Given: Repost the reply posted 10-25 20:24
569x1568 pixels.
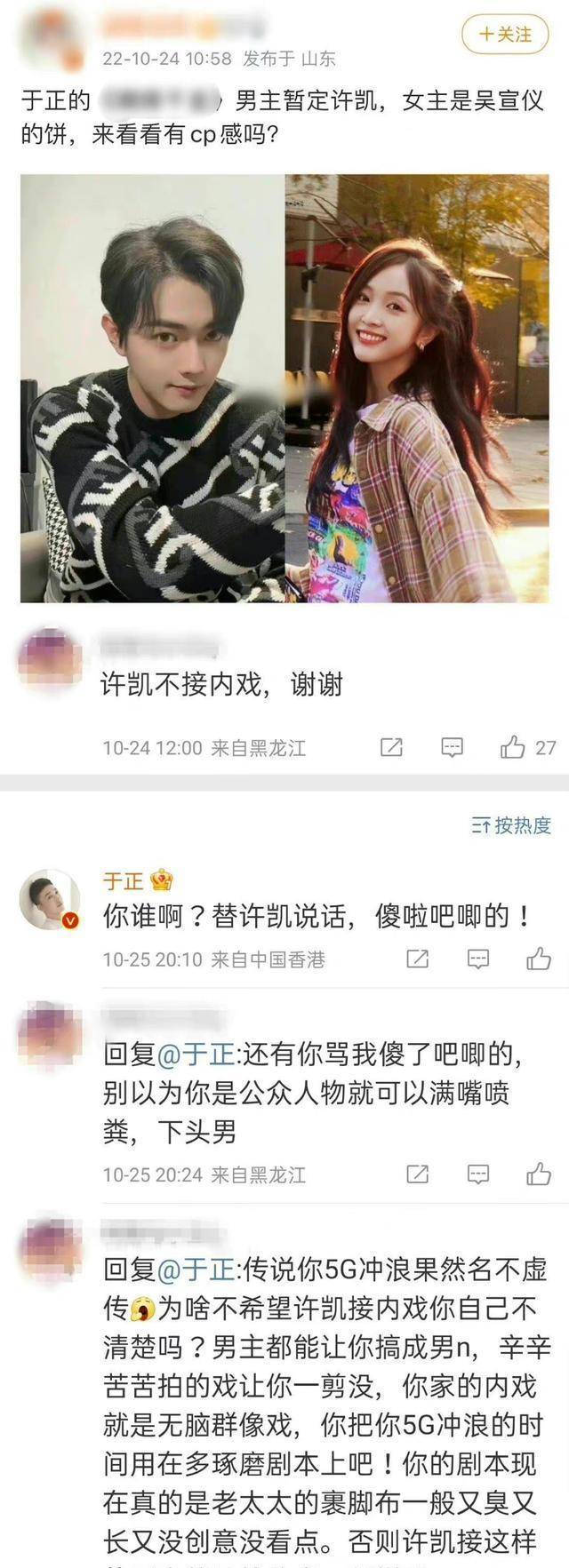Looking at the screenshot, I should (x=417, y=1174).
